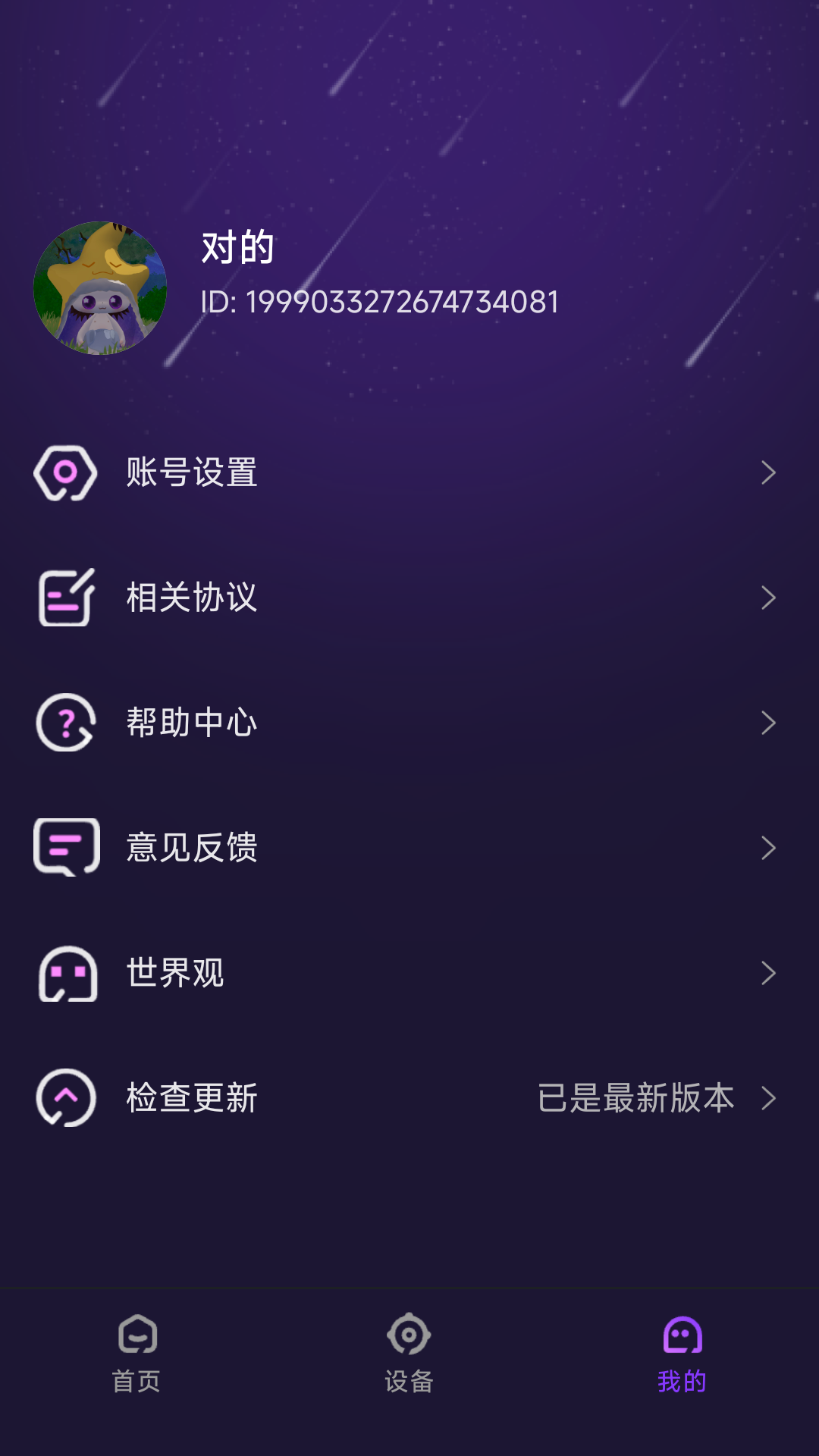Click the chevron next to 意见反馈

point(769,847)
